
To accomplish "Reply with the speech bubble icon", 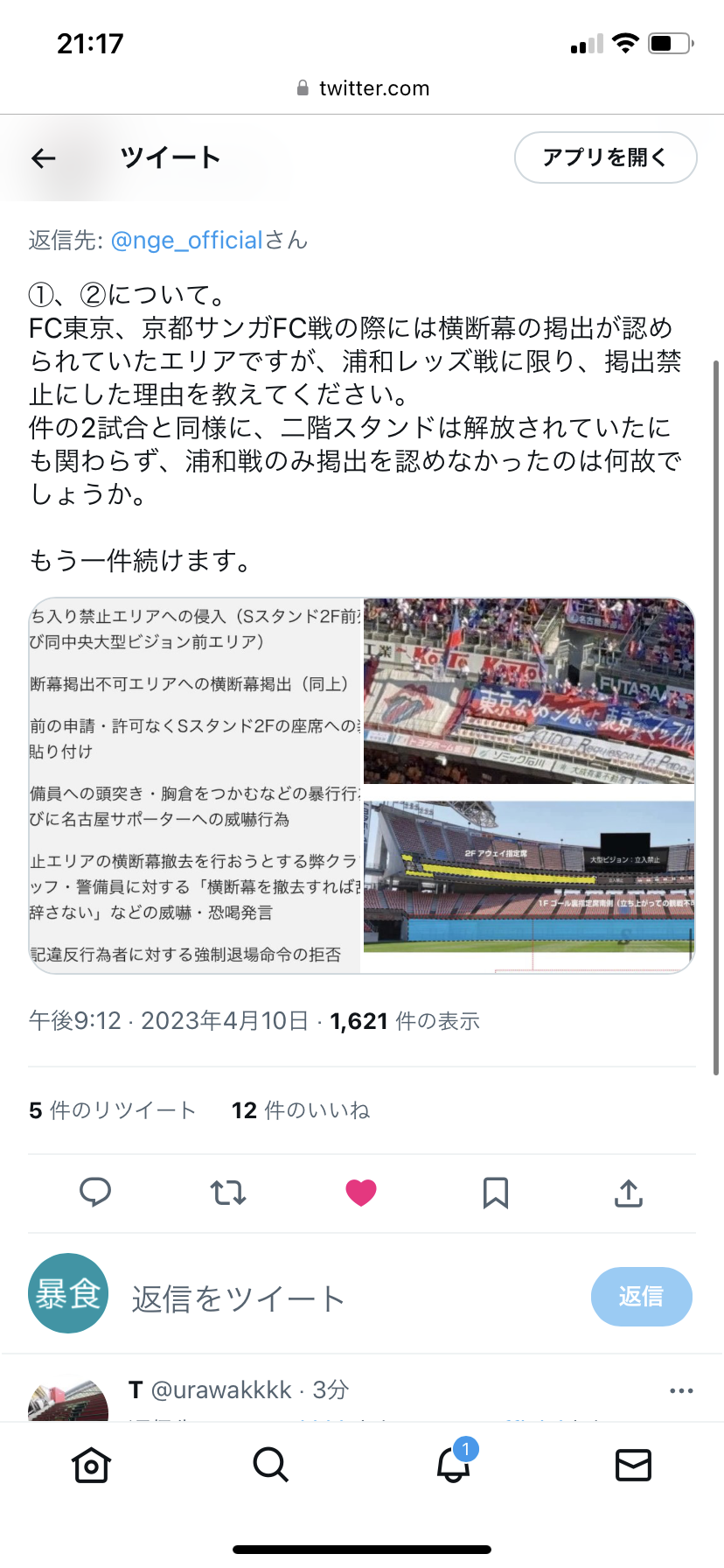I will [x=95, y=1193].
